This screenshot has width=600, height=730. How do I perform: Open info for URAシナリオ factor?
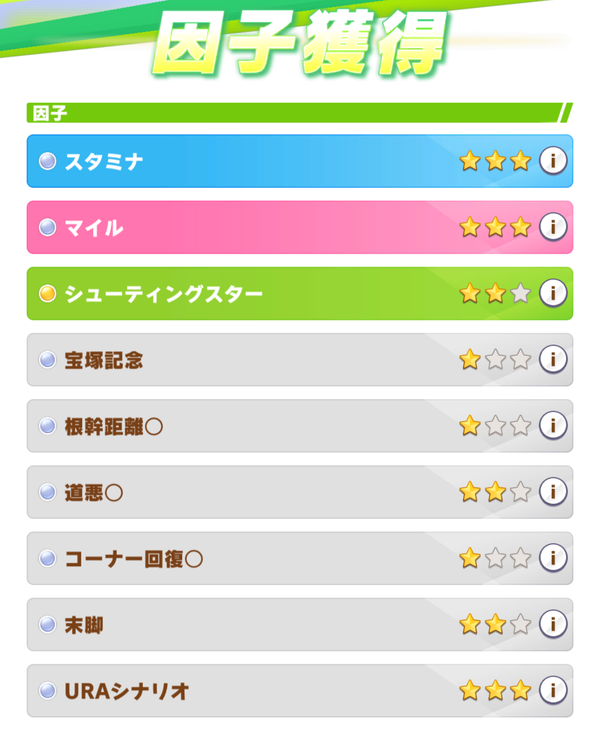point(553,690)
